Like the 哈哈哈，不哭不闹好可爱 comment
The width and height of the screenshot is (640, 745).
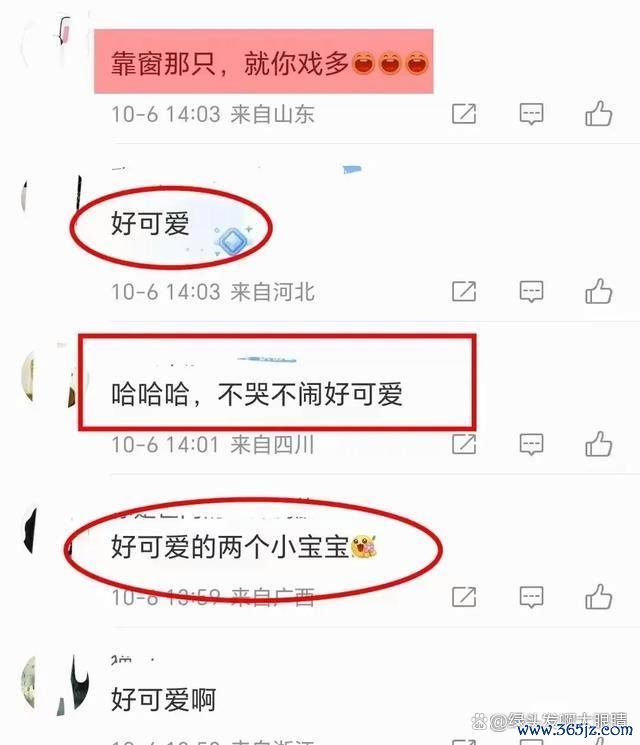[598, 443]
